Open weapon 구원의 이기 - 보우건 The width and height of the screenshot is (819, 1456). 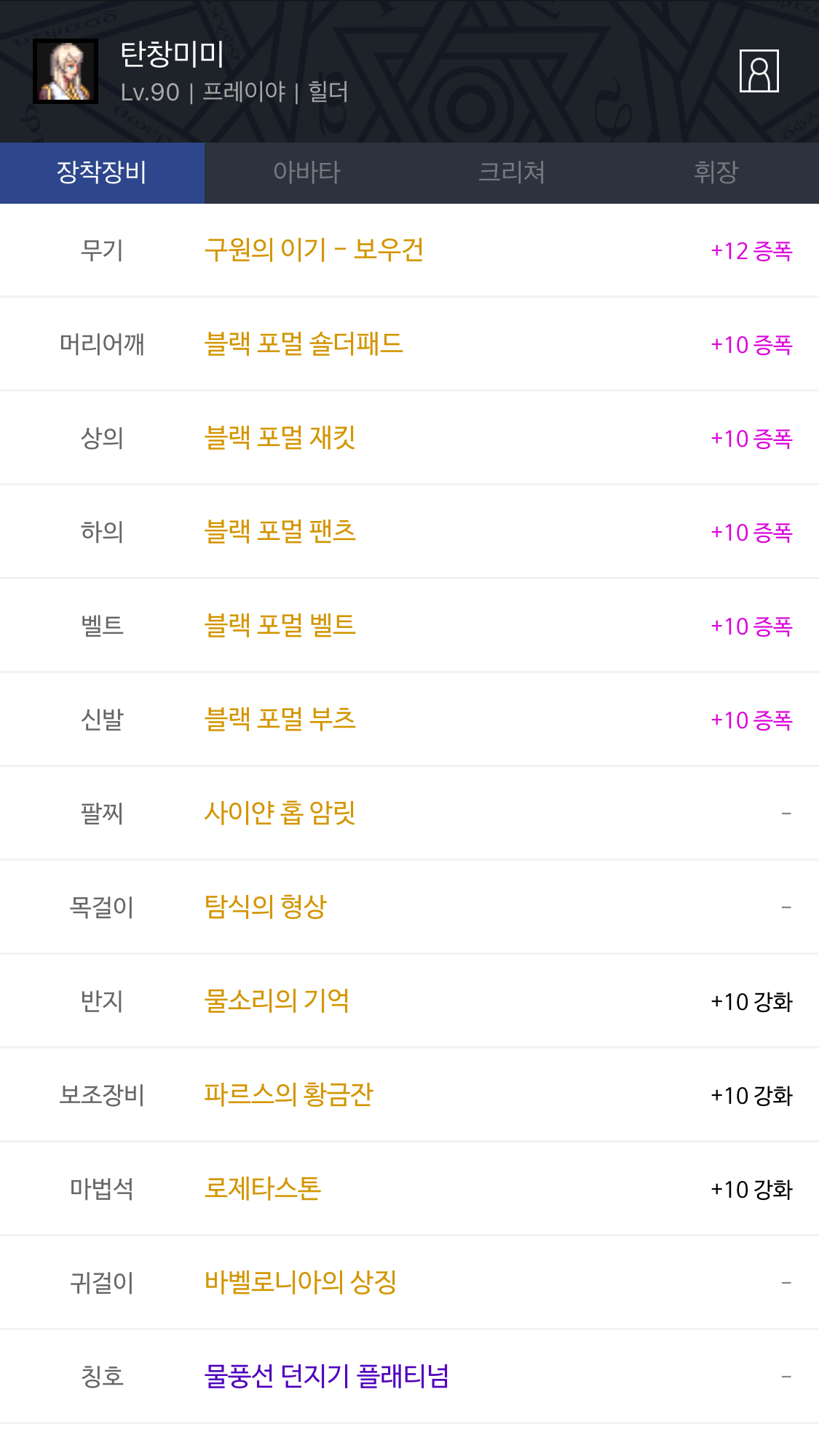tap(314, 250)
